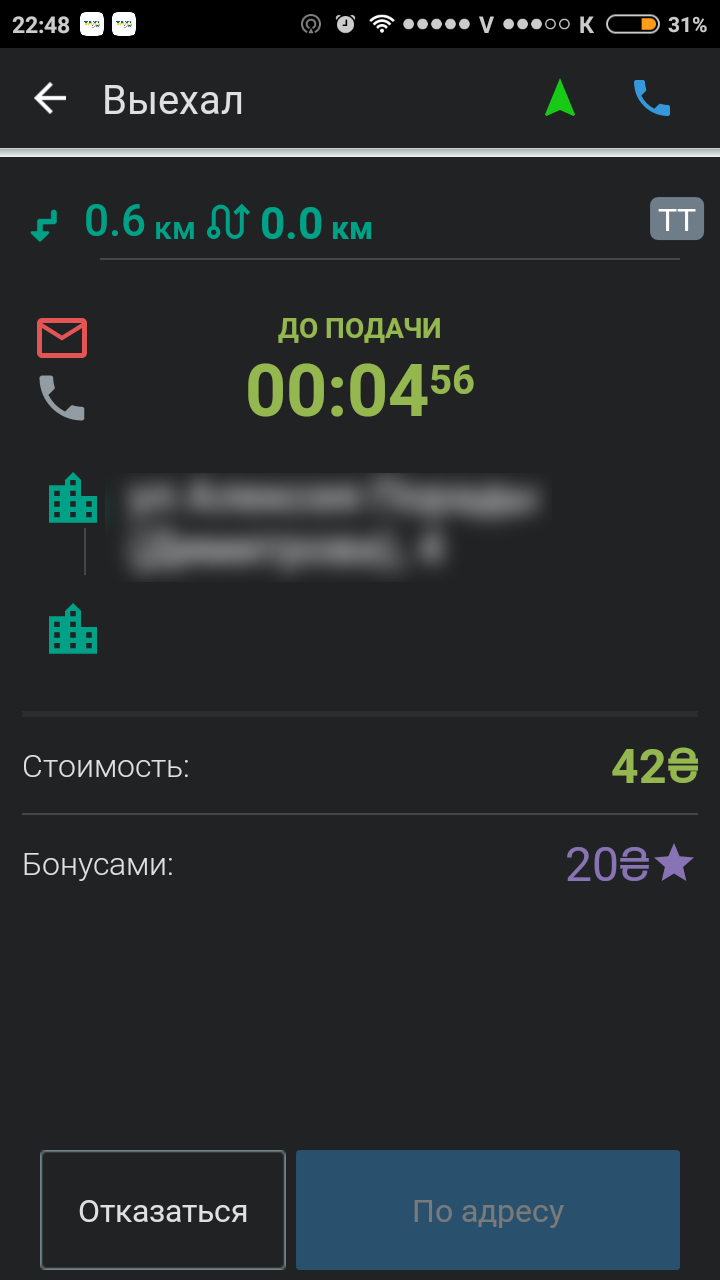Call the customer with the gray phone icon

click(x=62, y=397)
